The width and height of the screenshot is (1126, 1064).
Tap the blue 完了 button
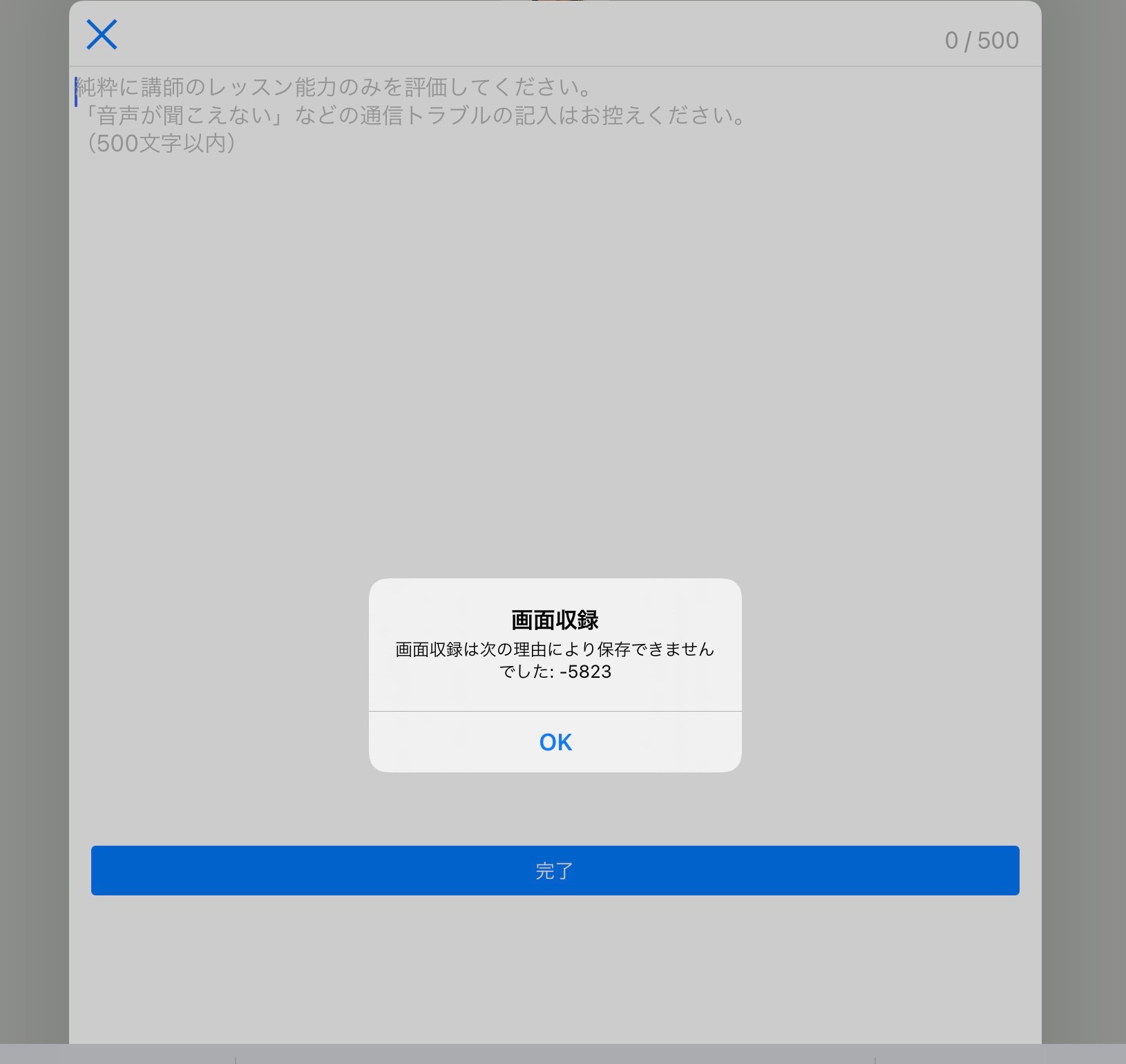click(x=555, y=871)
